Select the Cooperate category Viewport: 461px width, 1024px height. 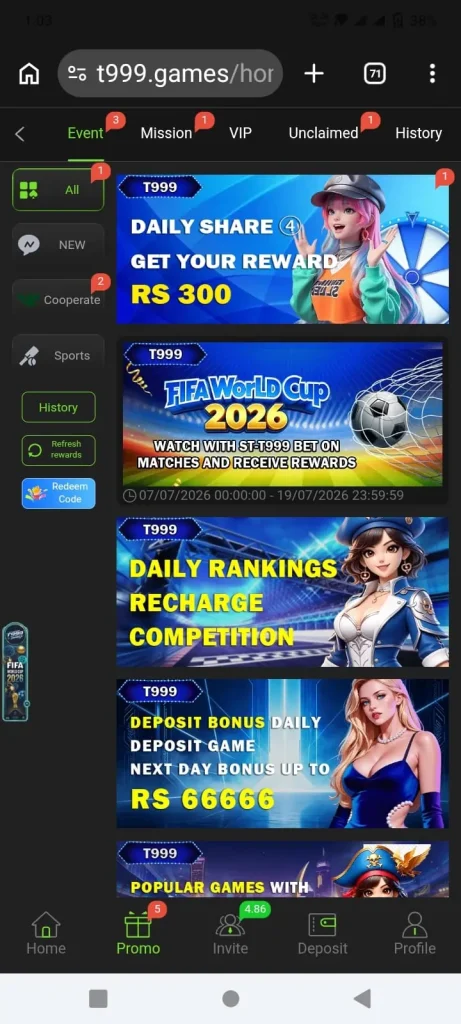pyautogui.click(x=58, y=300)
